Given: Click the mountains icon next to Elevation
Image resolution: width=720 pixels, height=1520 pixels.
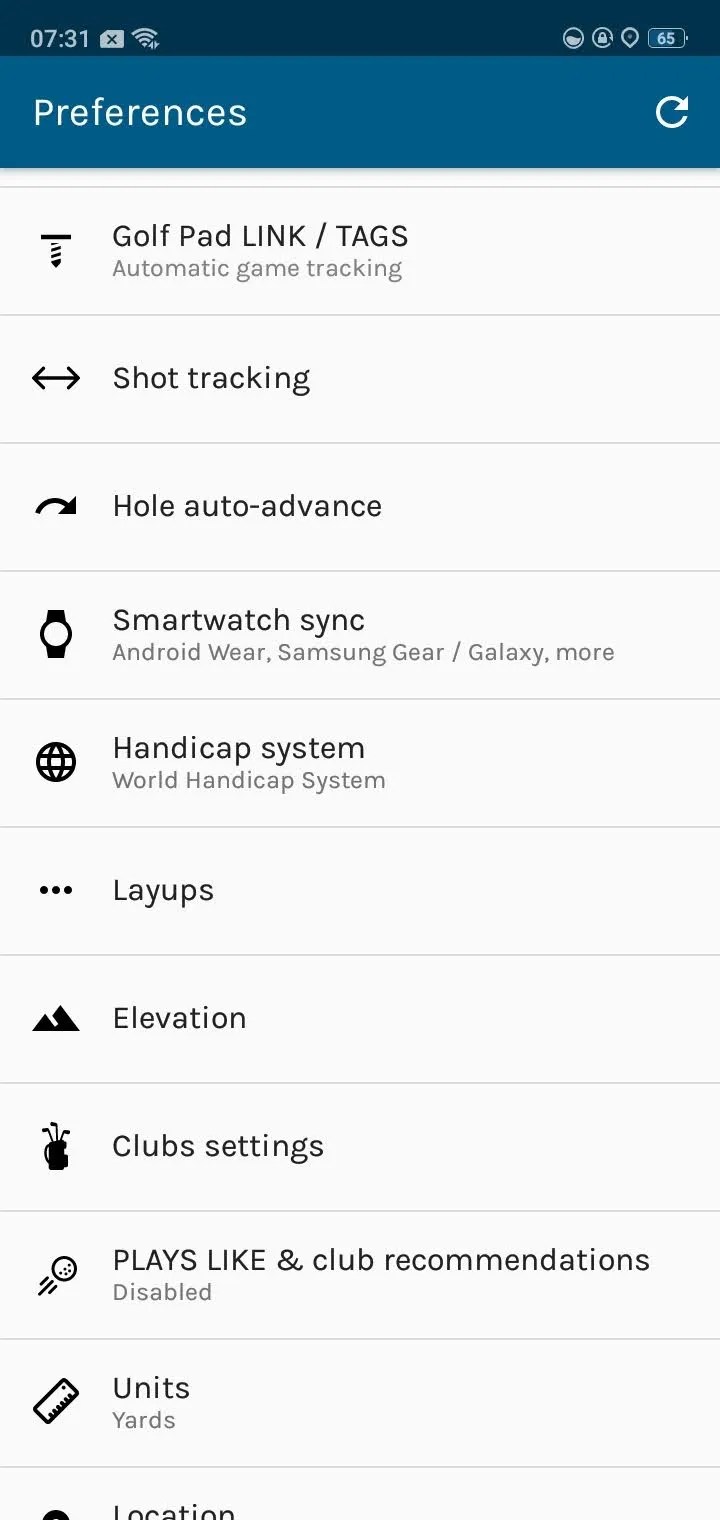Looking at the screenshot, I should click(56, 1018).
